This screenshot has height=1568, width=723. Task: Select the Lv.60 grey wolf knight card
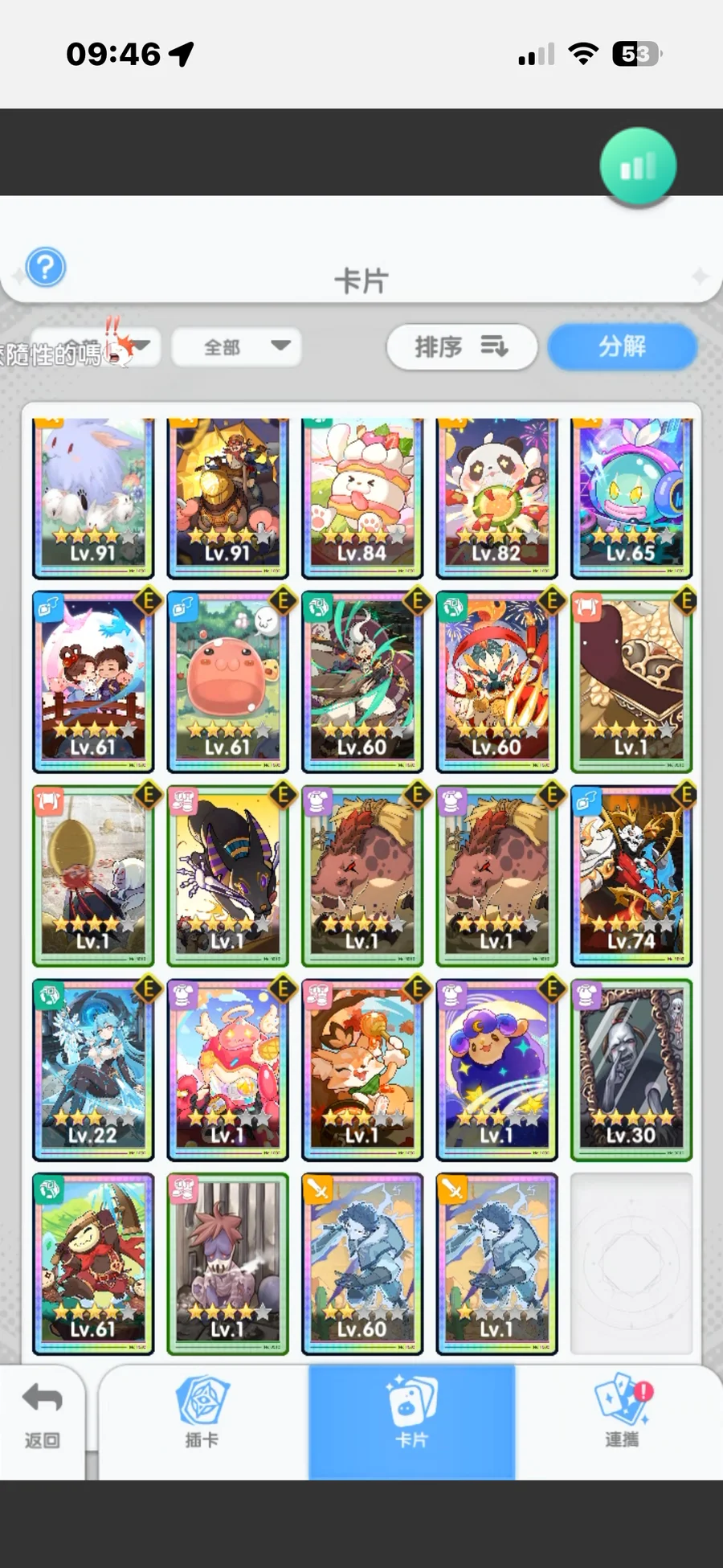(362, 1263)
